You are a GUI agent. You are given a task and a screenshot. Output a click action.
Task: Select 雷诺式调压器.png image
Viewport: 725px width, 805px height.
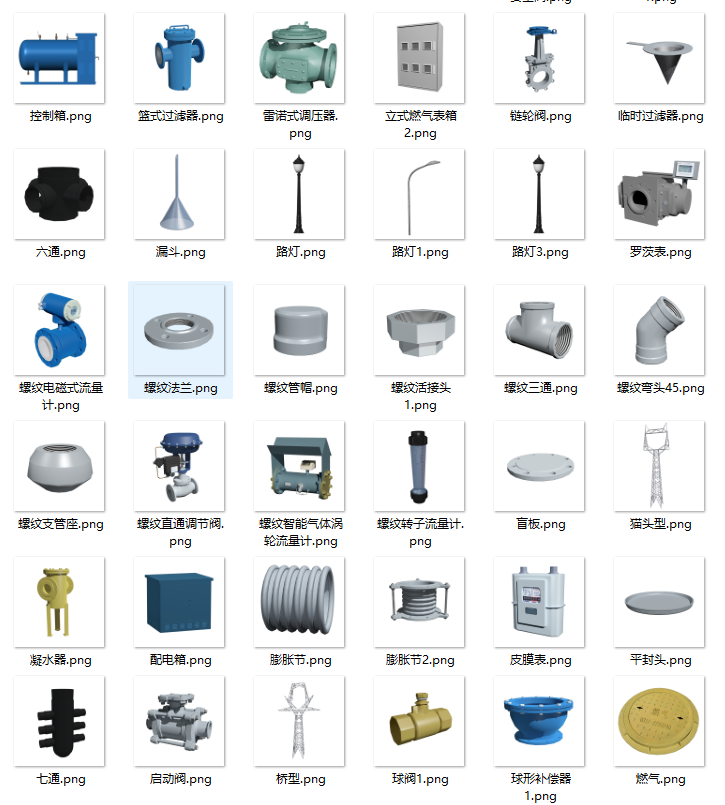click(x=300, y=59)
